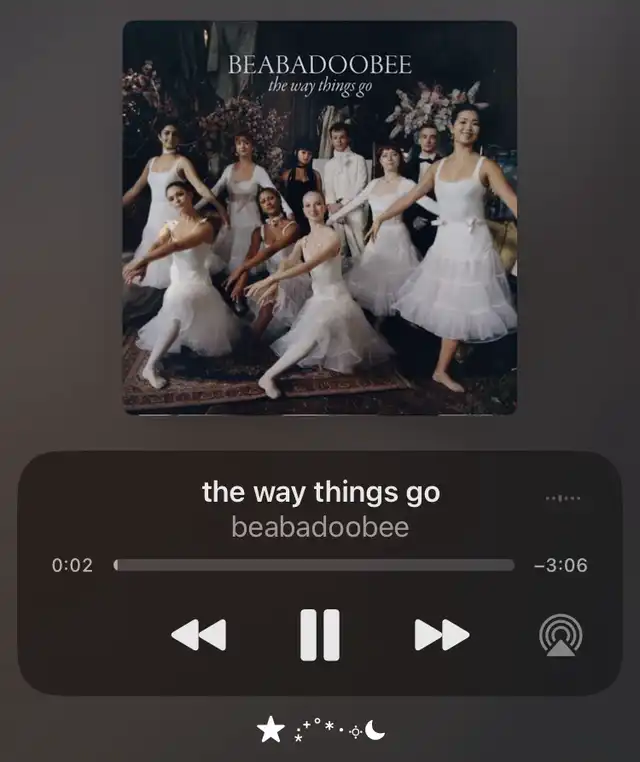
Task: Skip forward to the next track
Action: [441, 635]
